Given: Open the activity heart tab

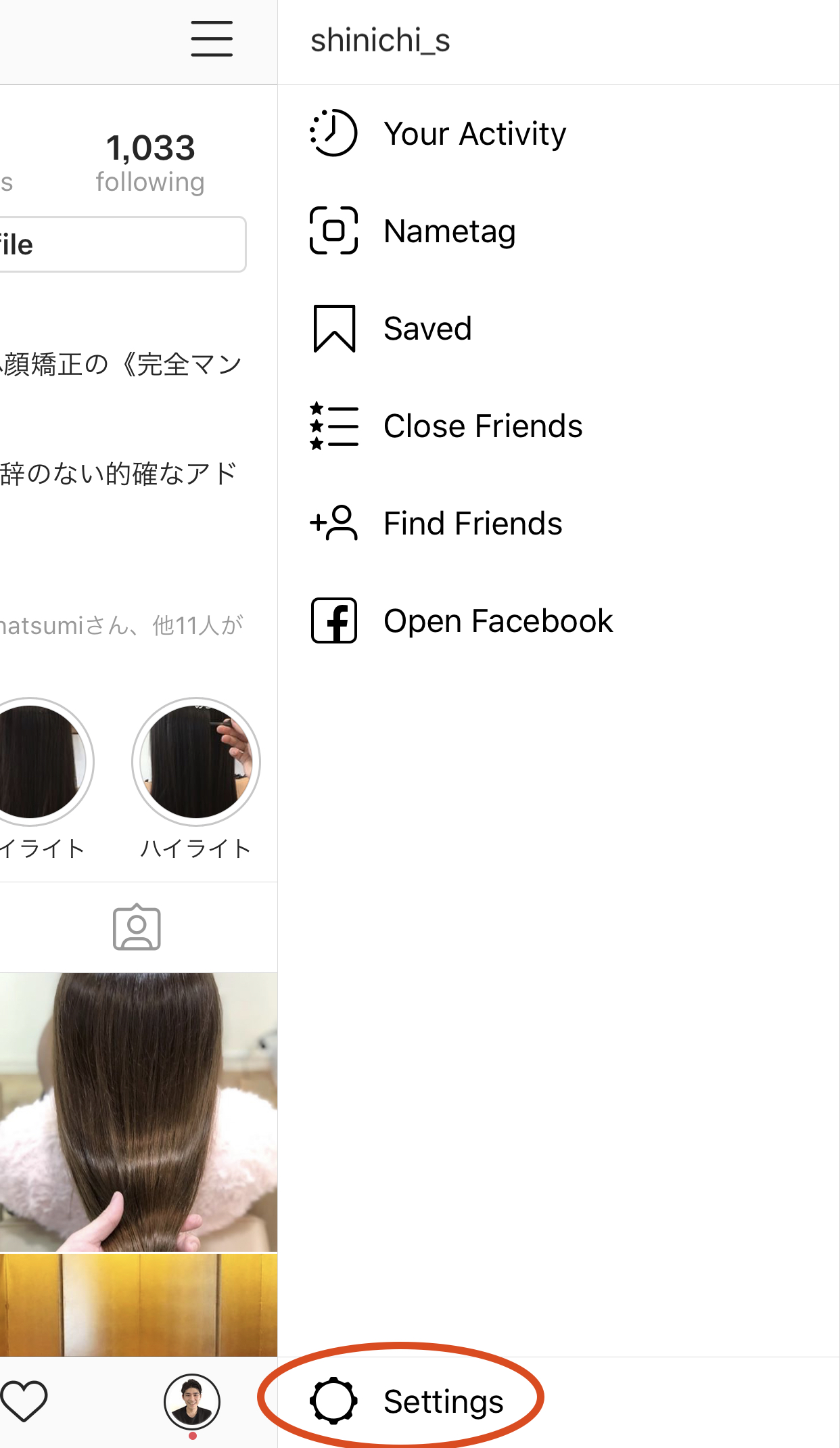Looking at the screenshot, I should tap(24, 1401).
